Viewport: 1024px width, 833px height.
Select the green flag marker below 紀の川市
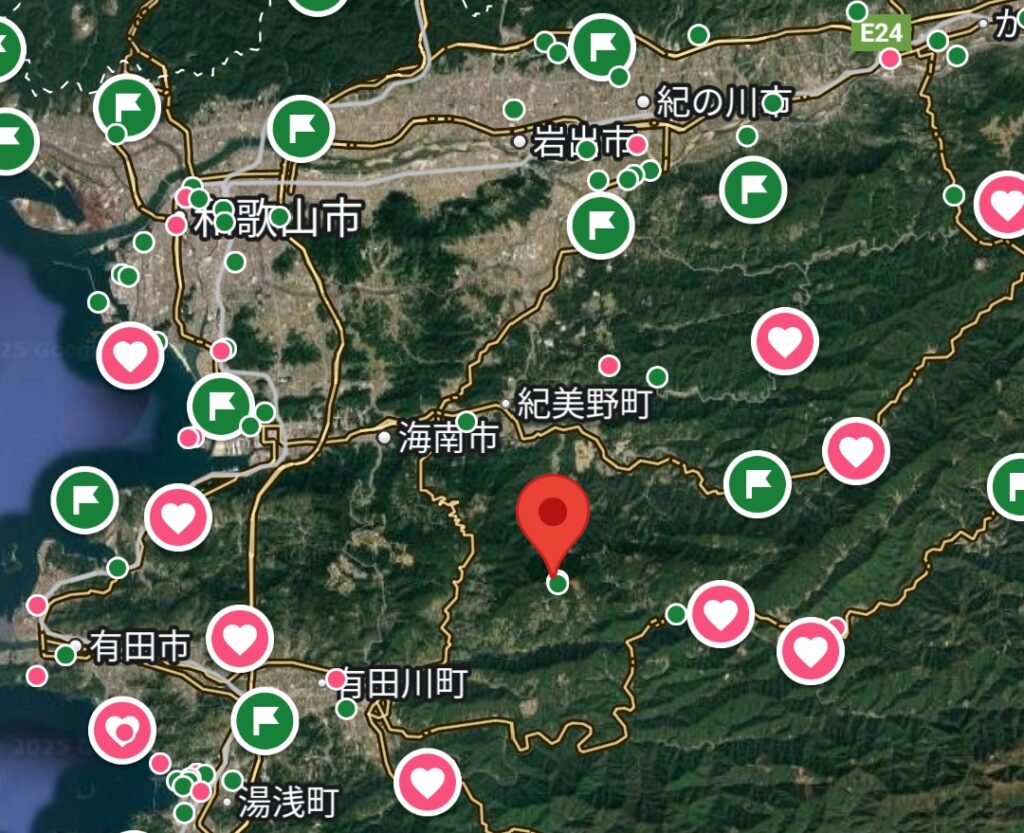click(x=753, y=188)
